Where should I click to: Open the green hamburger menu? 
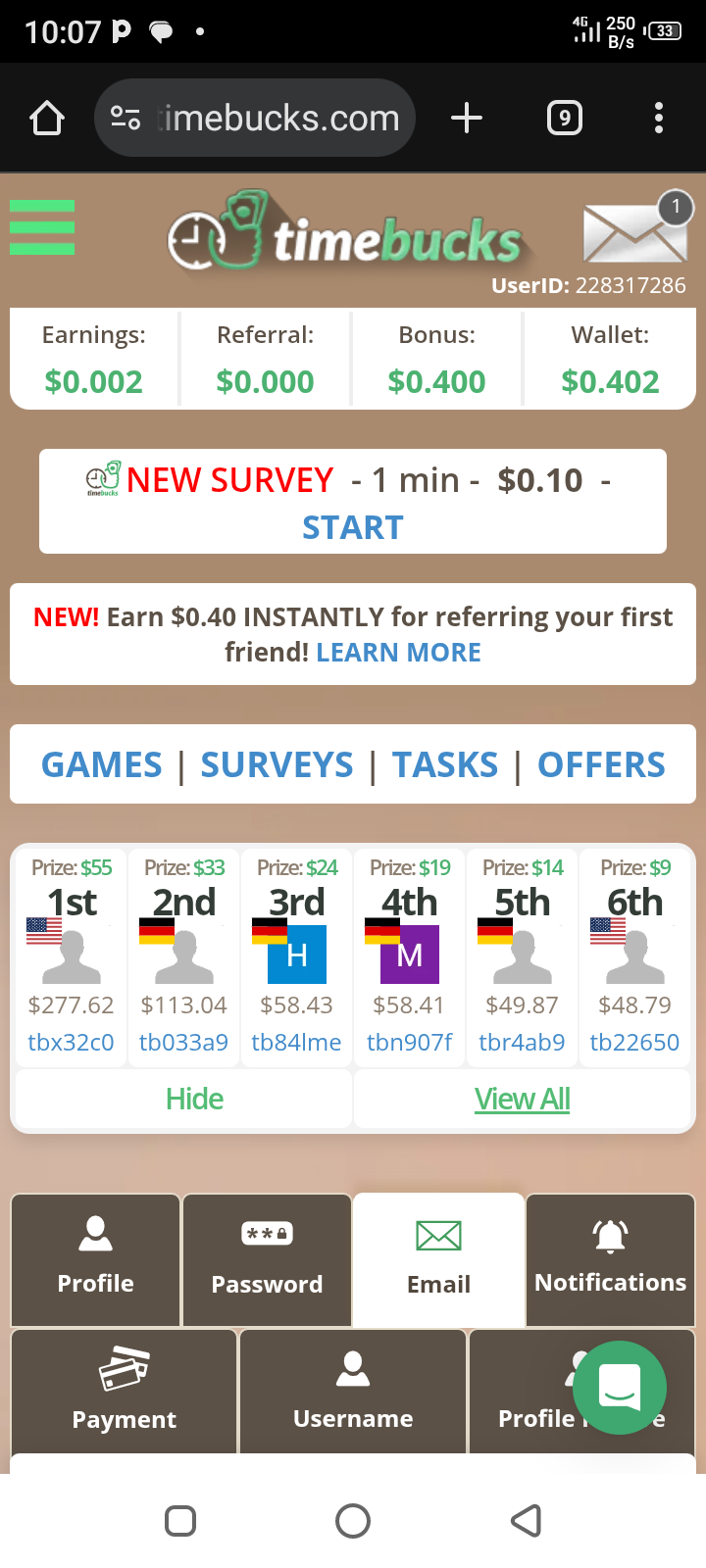coord(42,227)
